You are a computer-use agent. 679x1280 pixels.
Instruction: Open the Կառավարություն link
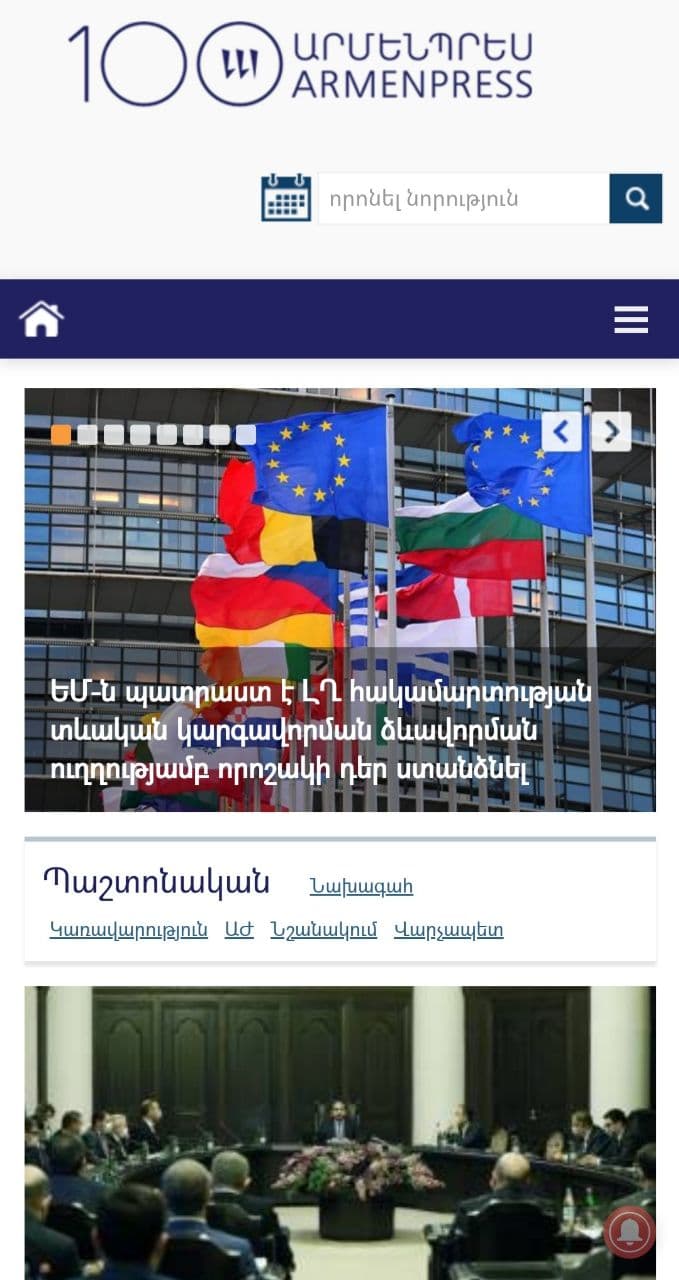[x=129, y=930]
